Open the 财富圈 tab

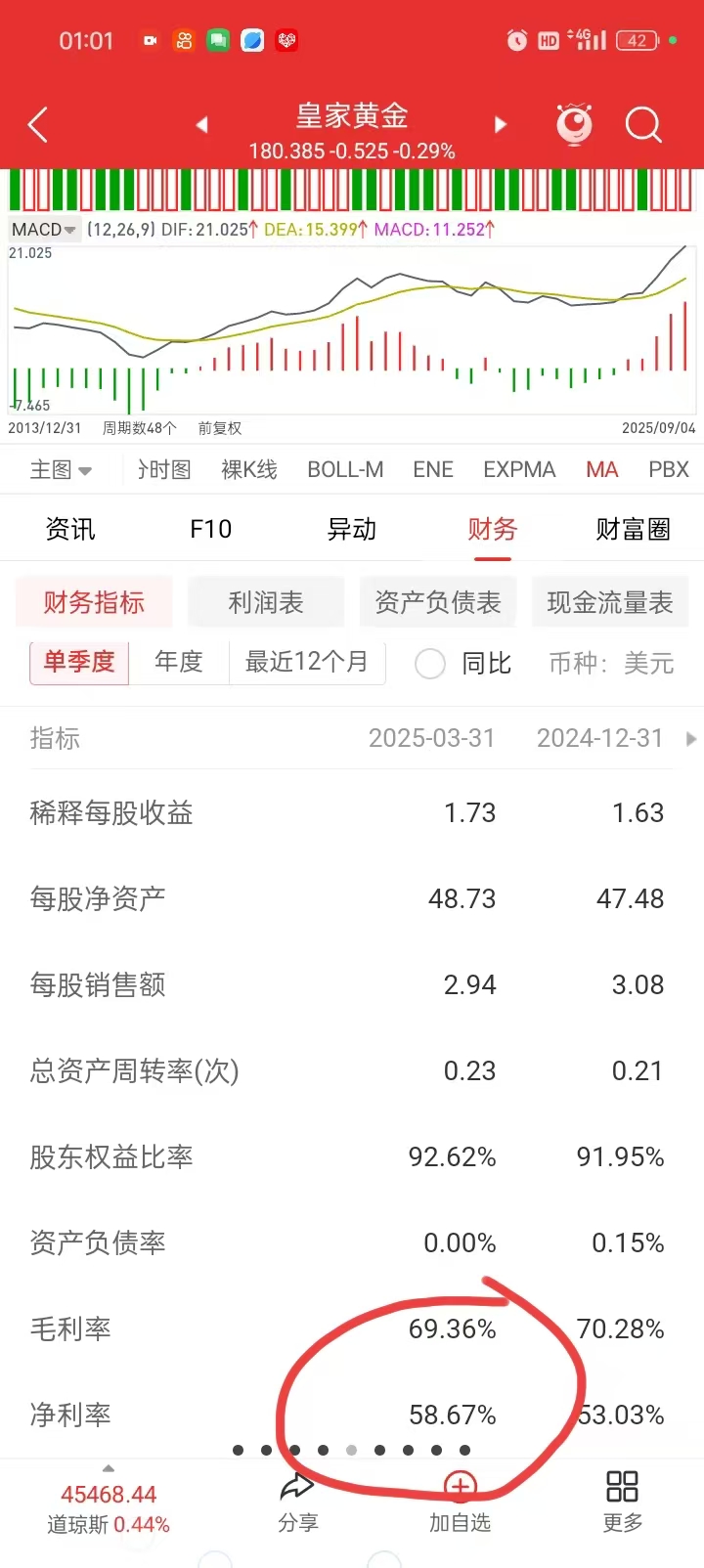point(633,530)
